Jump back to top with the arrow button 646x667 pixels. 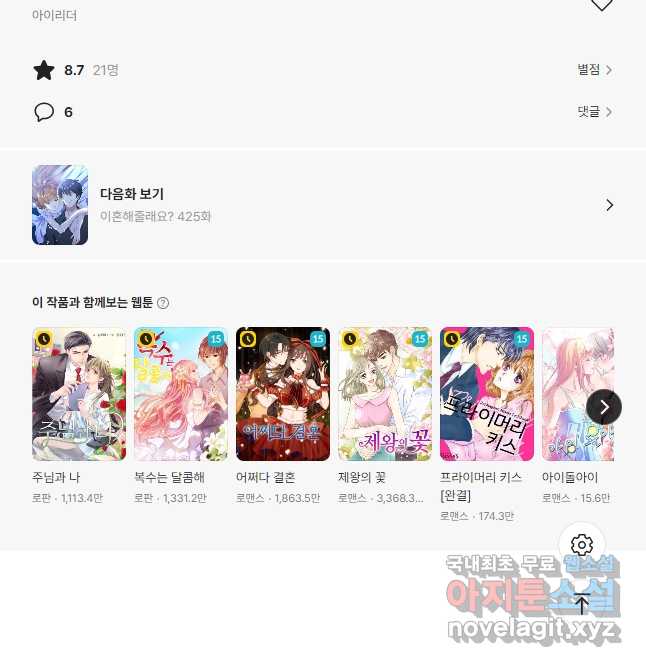pos(582,603)
